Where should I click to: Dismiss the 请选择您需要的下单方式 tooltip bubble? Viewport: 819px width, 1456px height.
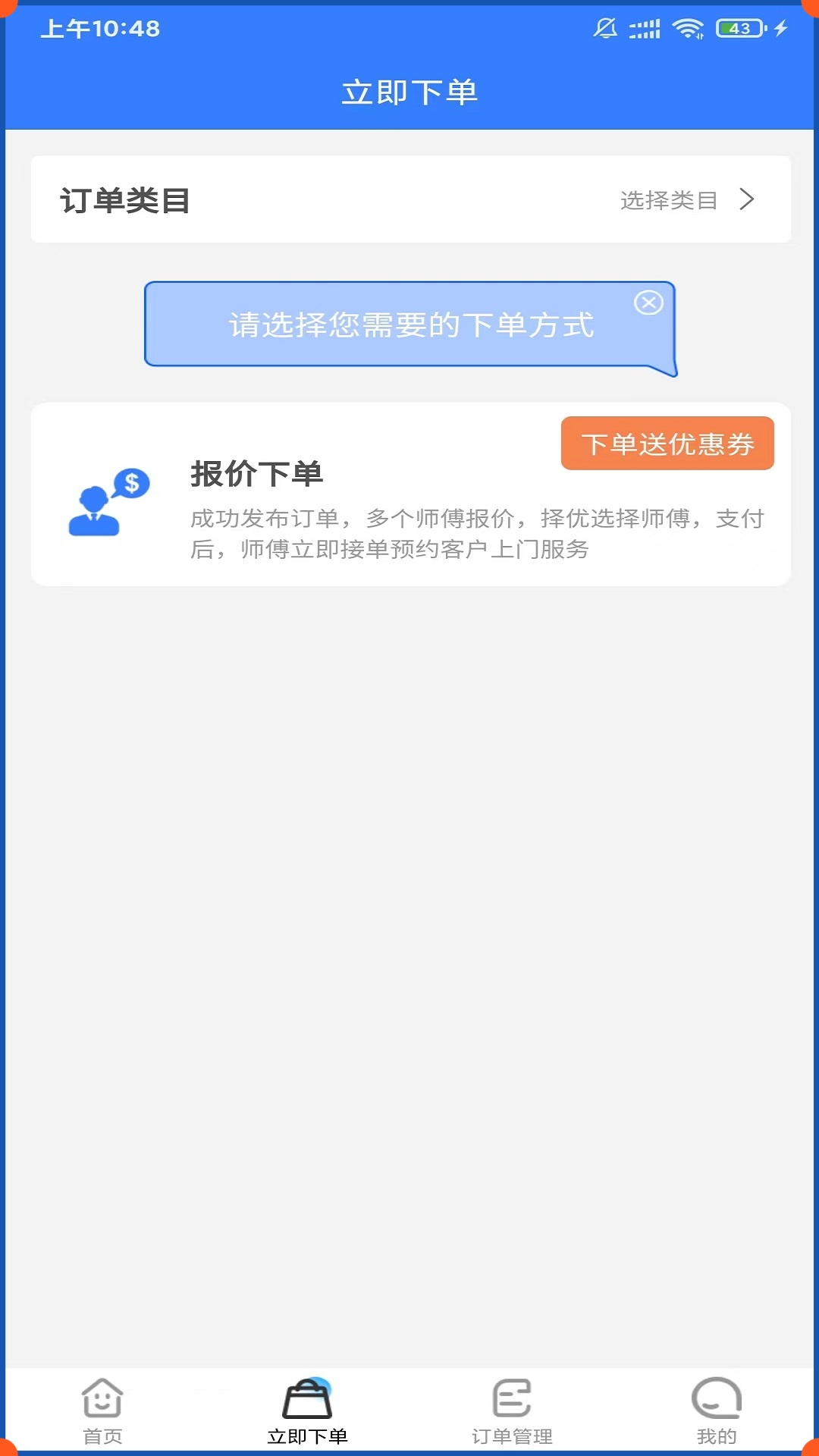point(648,302)
